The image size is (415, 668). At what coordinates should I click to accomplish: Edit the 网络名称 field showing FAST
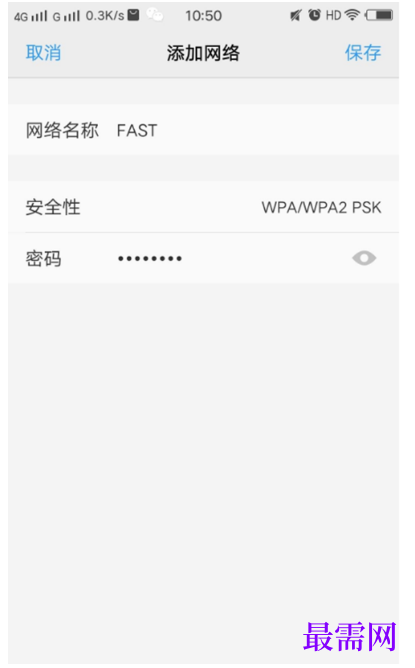point(204,130)
